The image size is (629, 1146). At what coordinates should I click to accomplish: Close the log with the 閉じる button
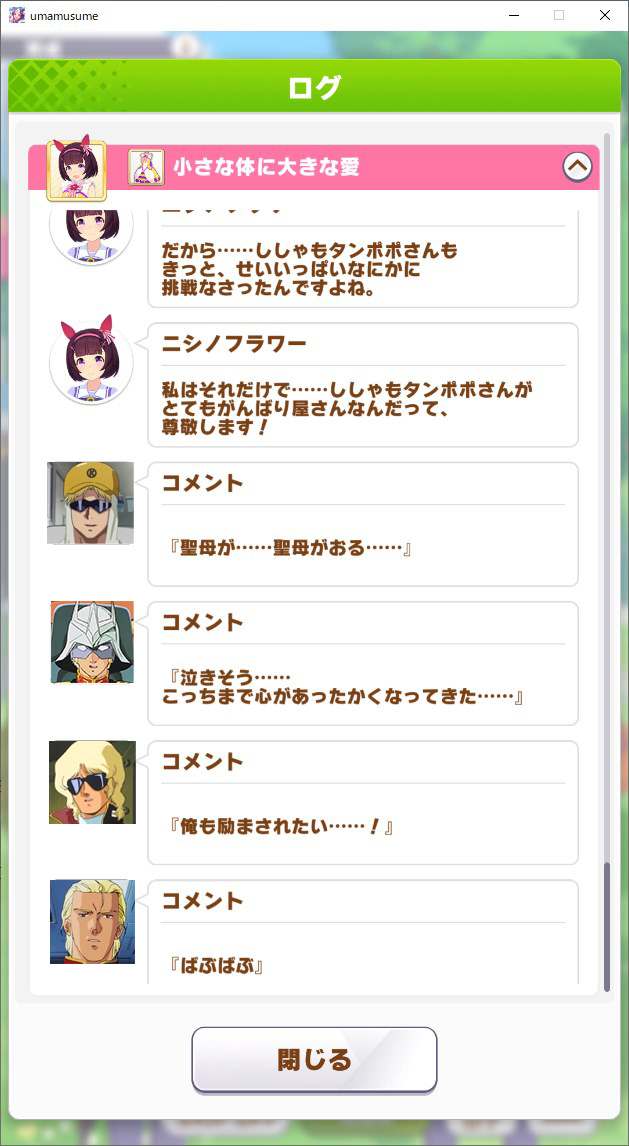[314, 1059]
